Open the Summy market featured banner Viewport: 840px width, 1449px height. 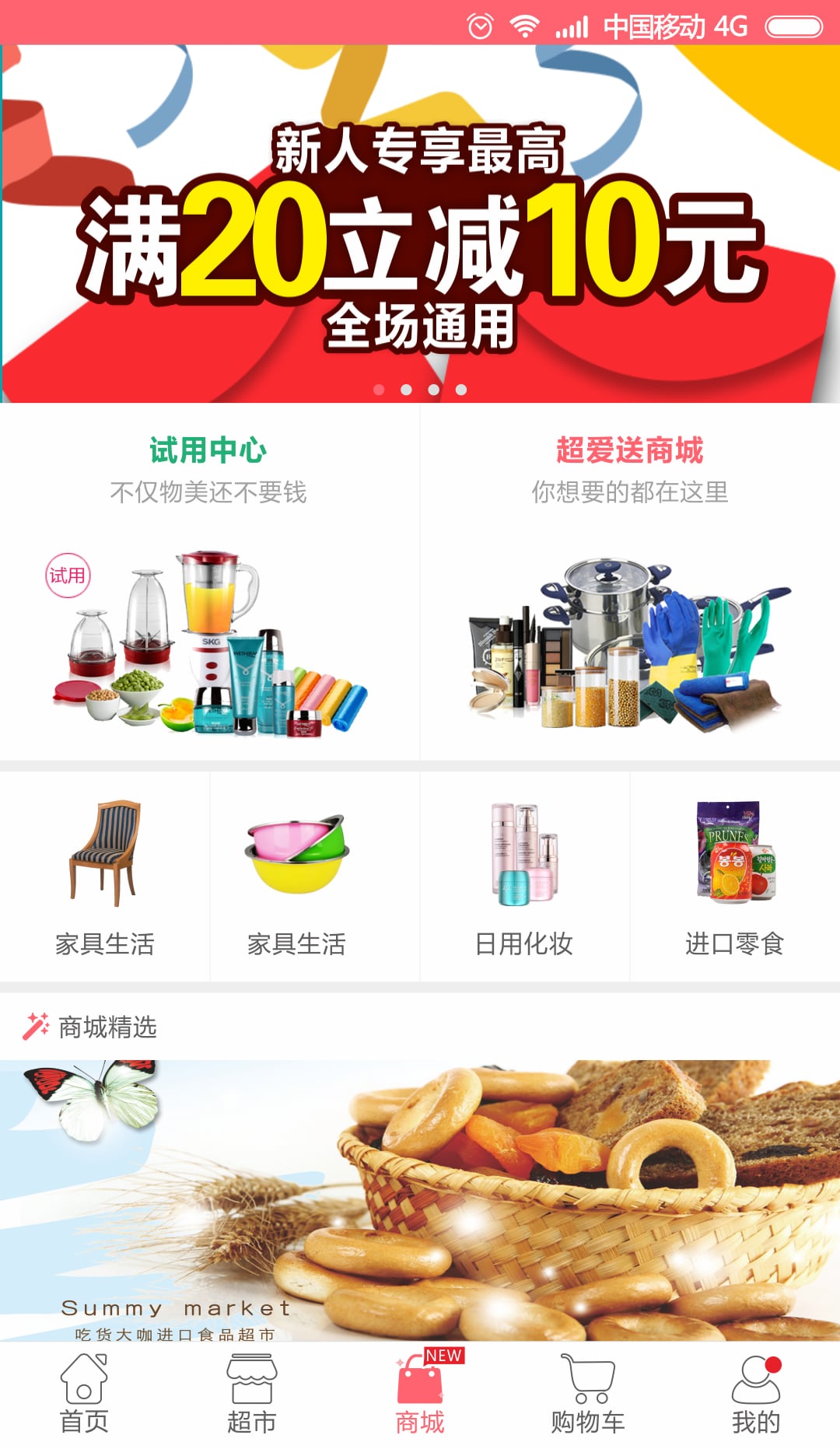(x=420, y=1200)
